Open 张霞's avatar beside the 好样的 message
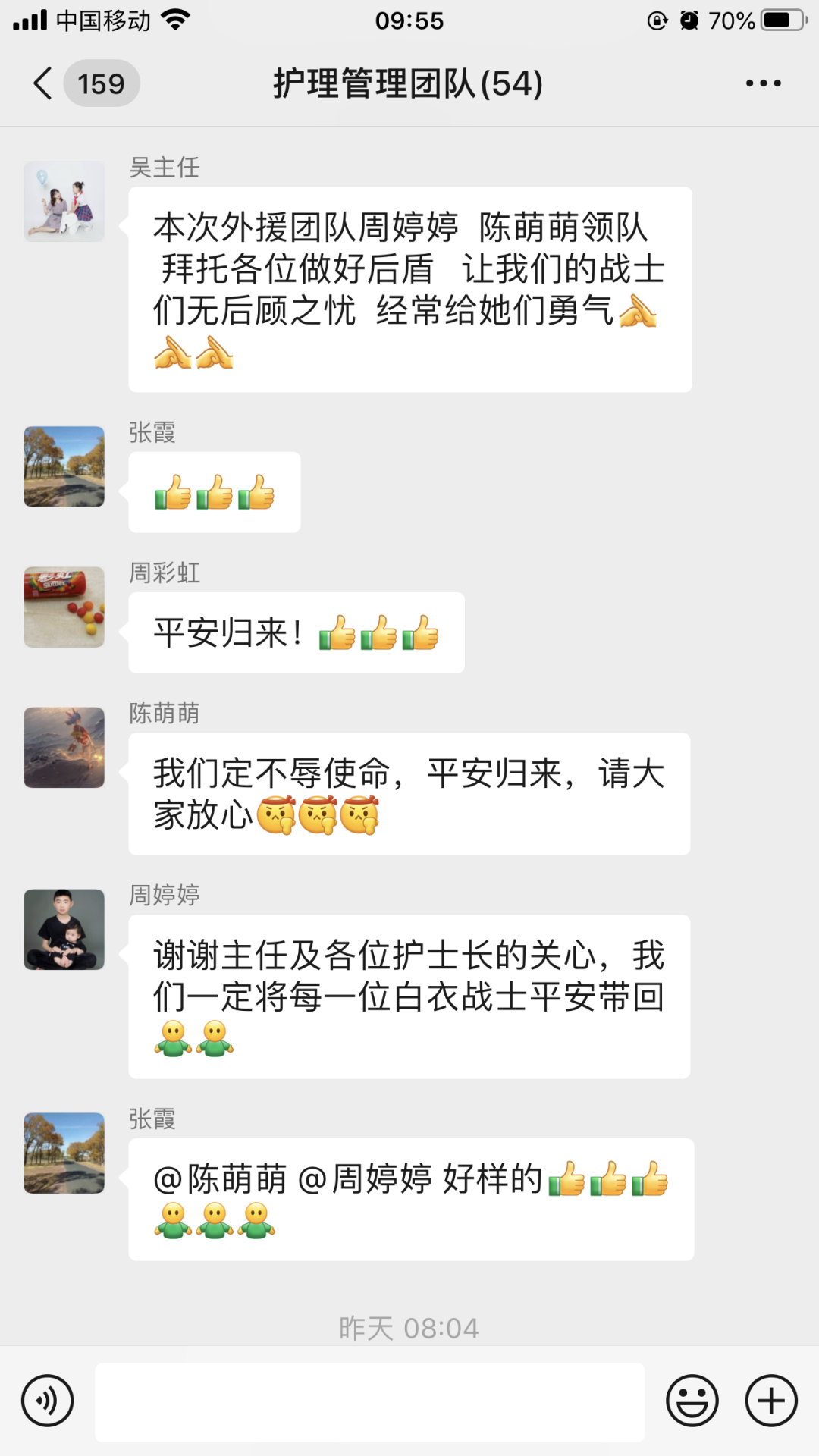The image size is (819, 1456). (x=64, y=1153)
